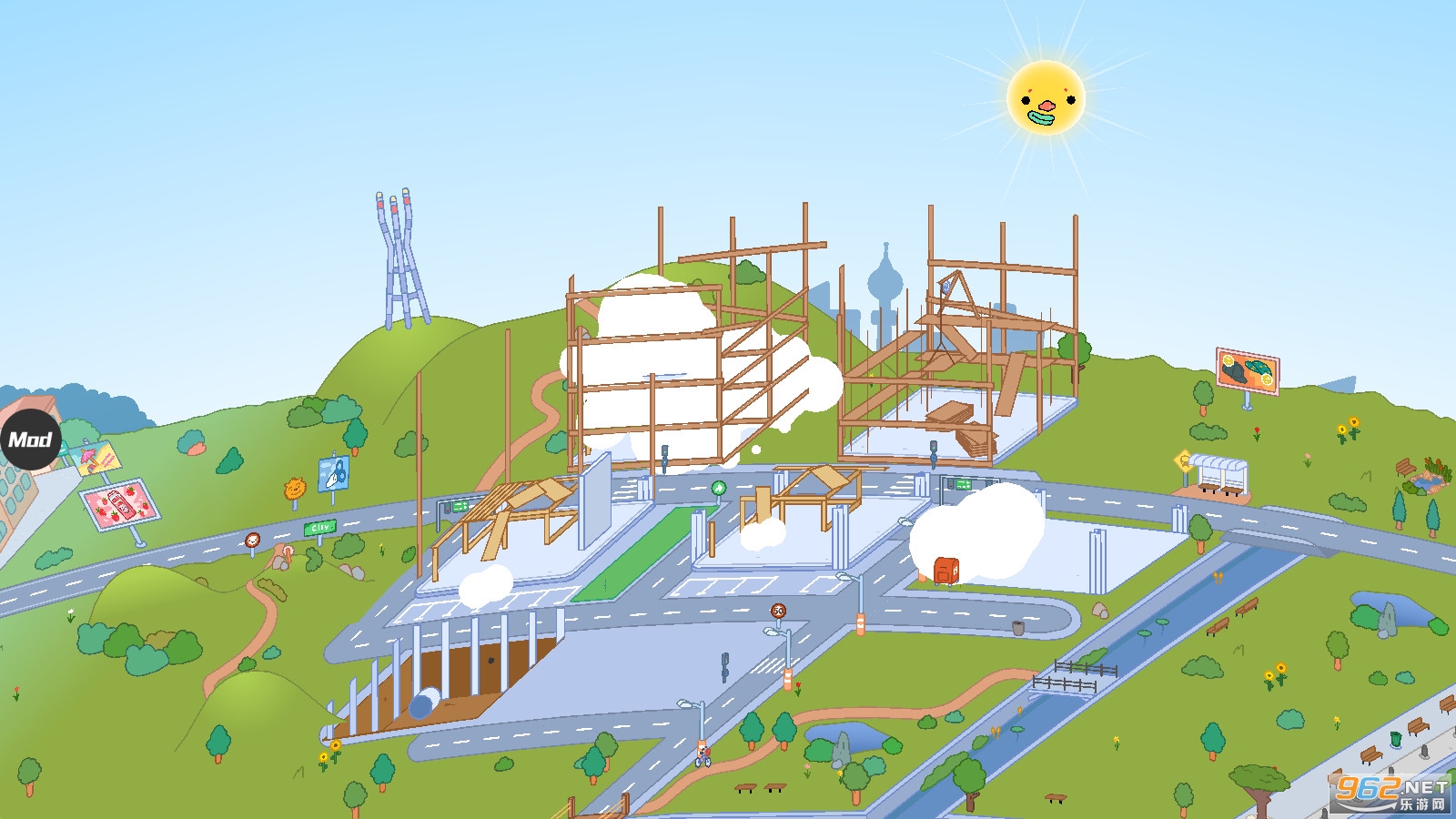Open the Mod menu floating button
This screenshot has width=1456, height=819.
point(30,440)
